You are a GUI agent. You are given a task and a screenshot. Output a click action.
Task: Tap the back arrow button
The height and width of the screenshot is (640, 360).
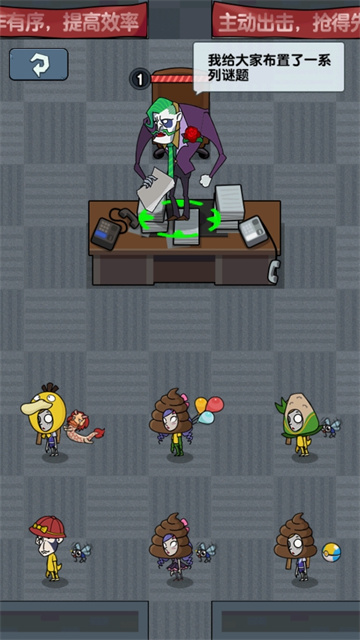pos(39,64)
